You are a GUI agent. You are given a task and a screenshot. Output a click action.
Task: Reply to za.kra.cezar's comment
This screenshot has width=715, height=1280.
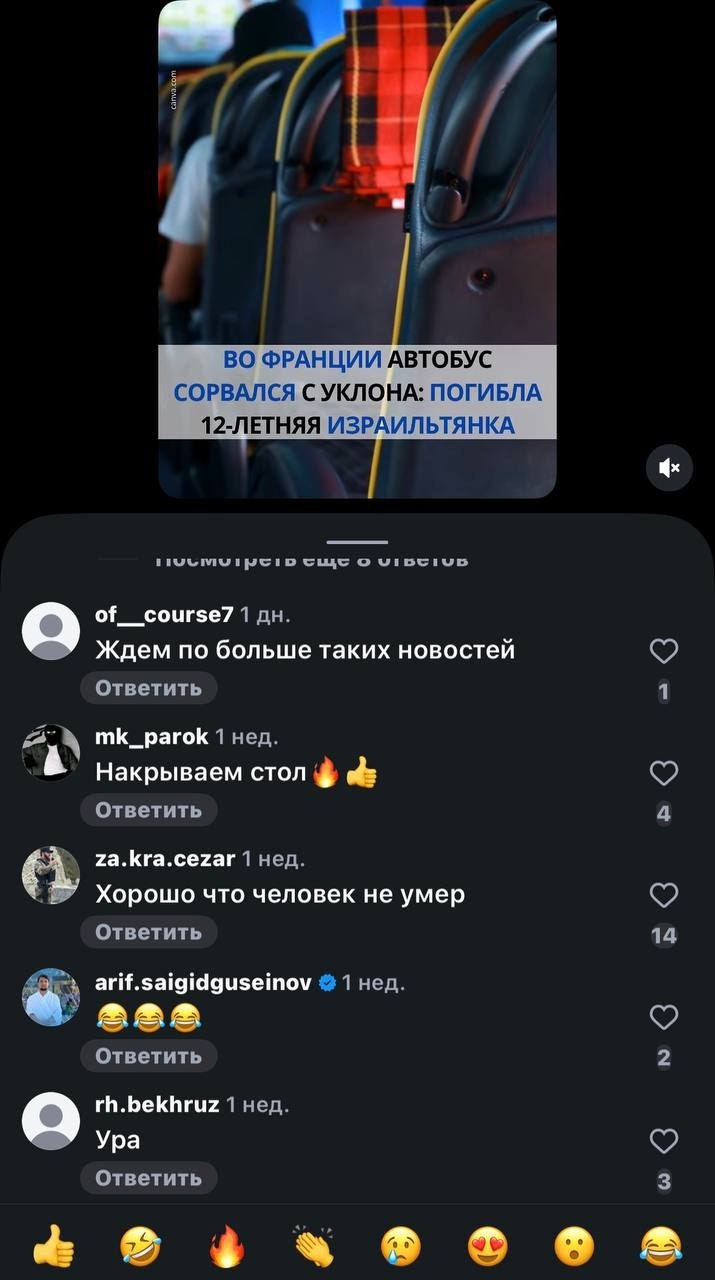(148, 932)
